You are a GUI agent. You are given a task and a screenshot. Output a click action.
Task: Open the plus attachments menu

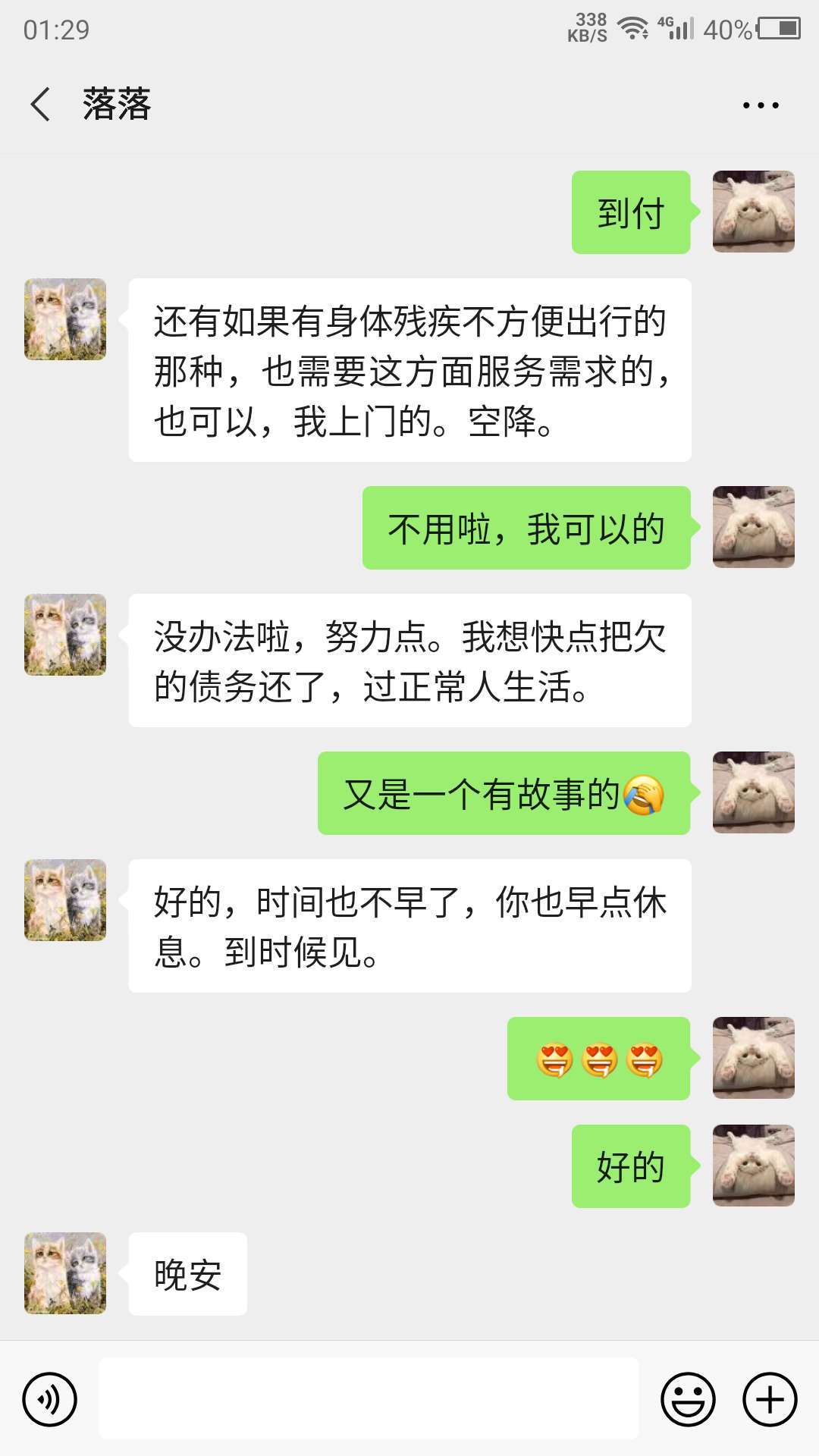[770, 1399]
